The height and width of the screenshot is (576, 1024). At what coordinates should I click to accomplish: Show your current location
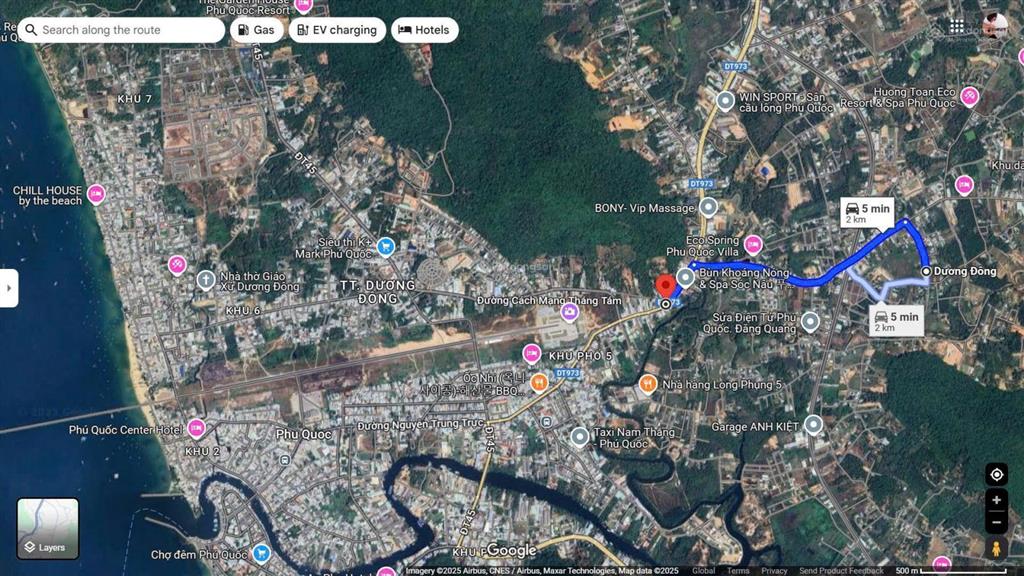996,475
